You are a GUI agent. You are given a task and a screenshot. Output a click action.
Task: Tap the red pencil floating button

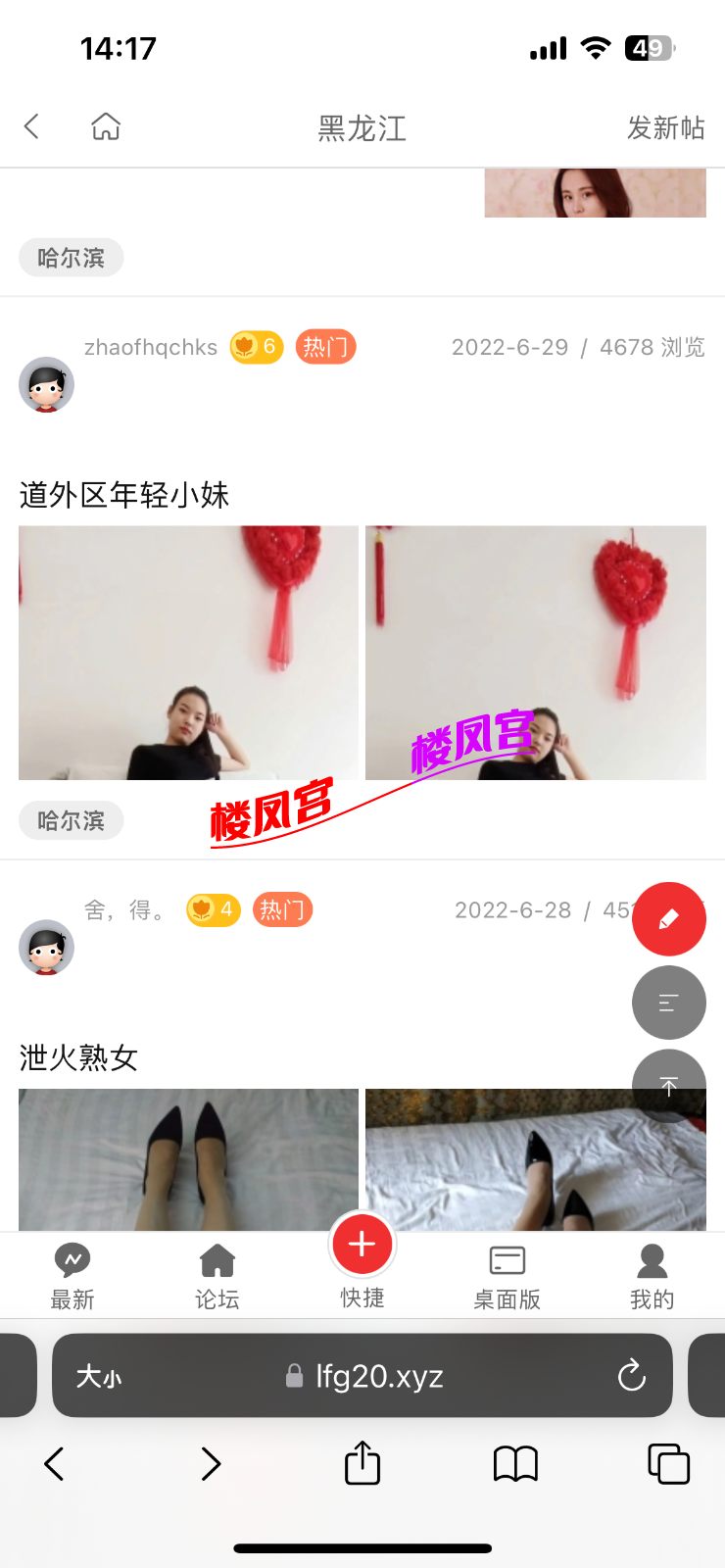click(x=668, y=919)
